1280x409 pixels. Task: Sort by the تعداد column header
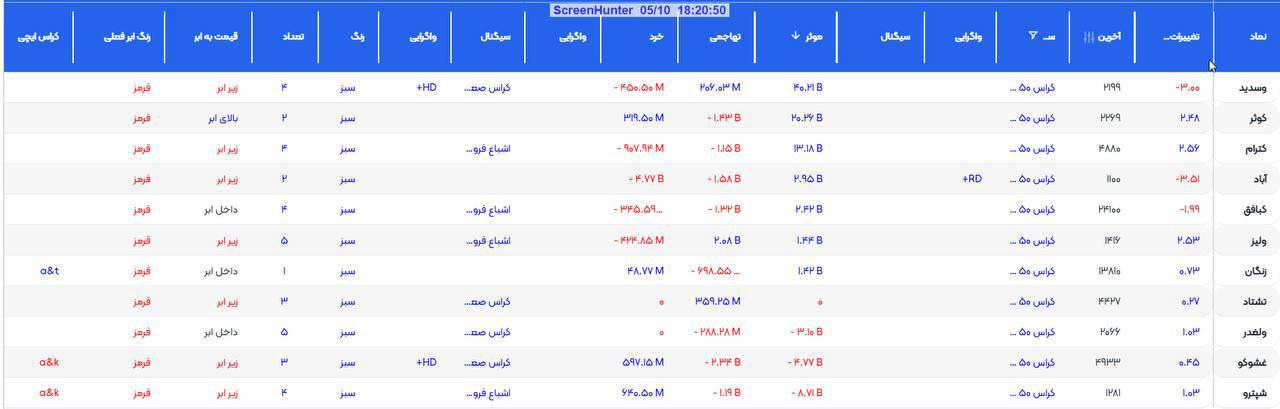point(295,36)
